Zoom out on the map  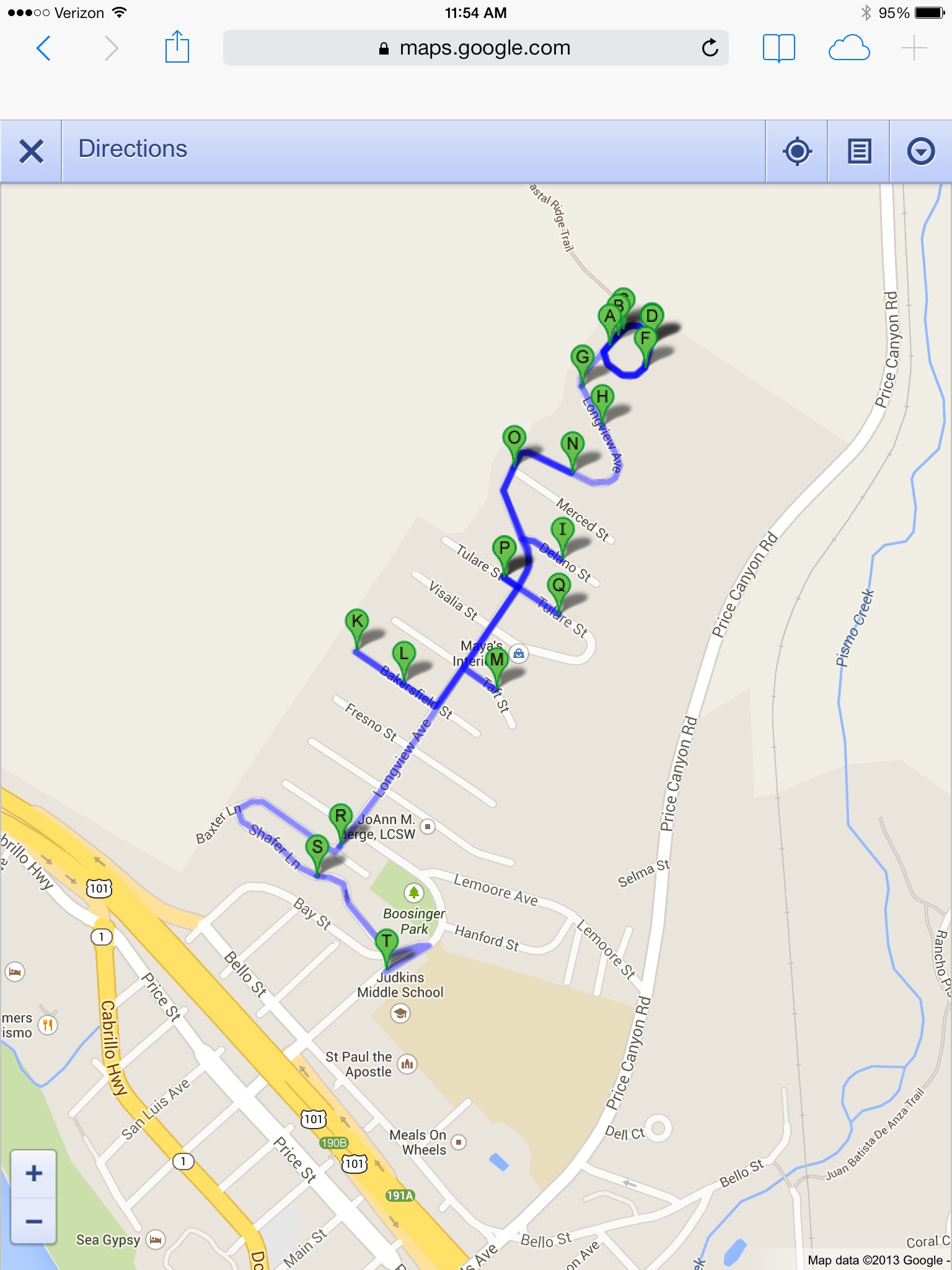point(34,1221)
